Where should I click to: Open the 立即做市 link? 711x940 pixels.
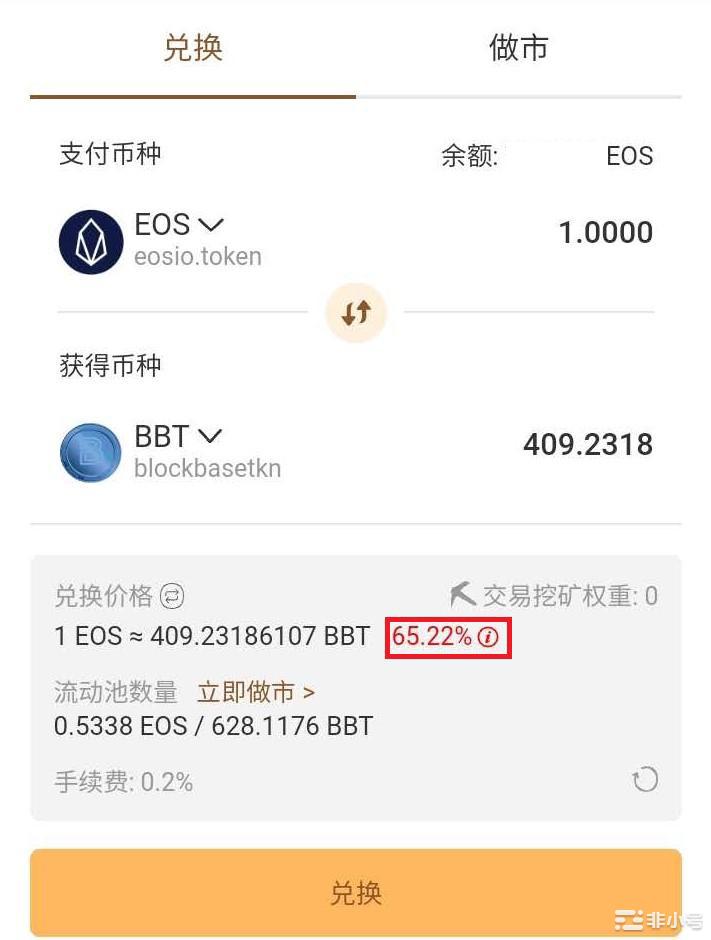point(256,692)
